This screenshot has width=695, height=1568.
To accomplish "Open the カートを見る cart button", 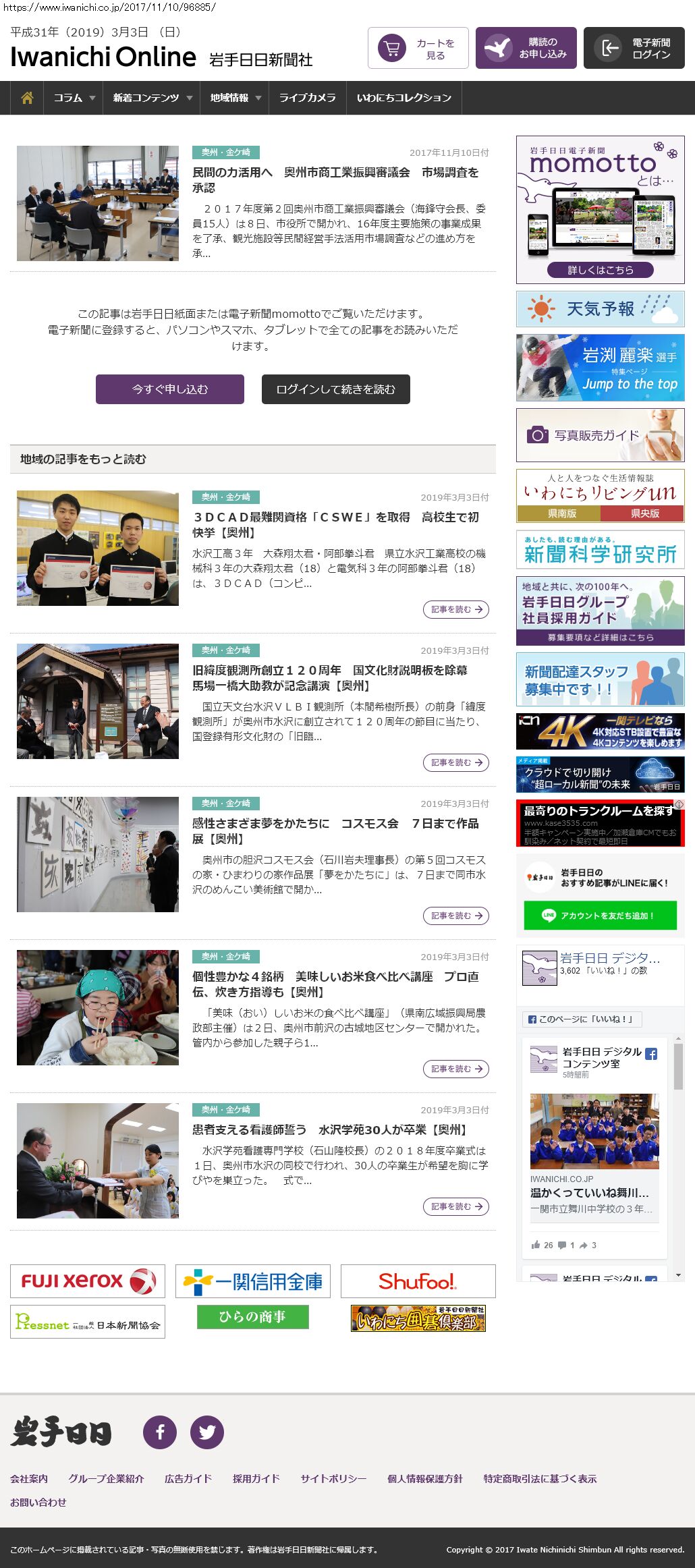I will pyautogui.click(x=418, y=48).
